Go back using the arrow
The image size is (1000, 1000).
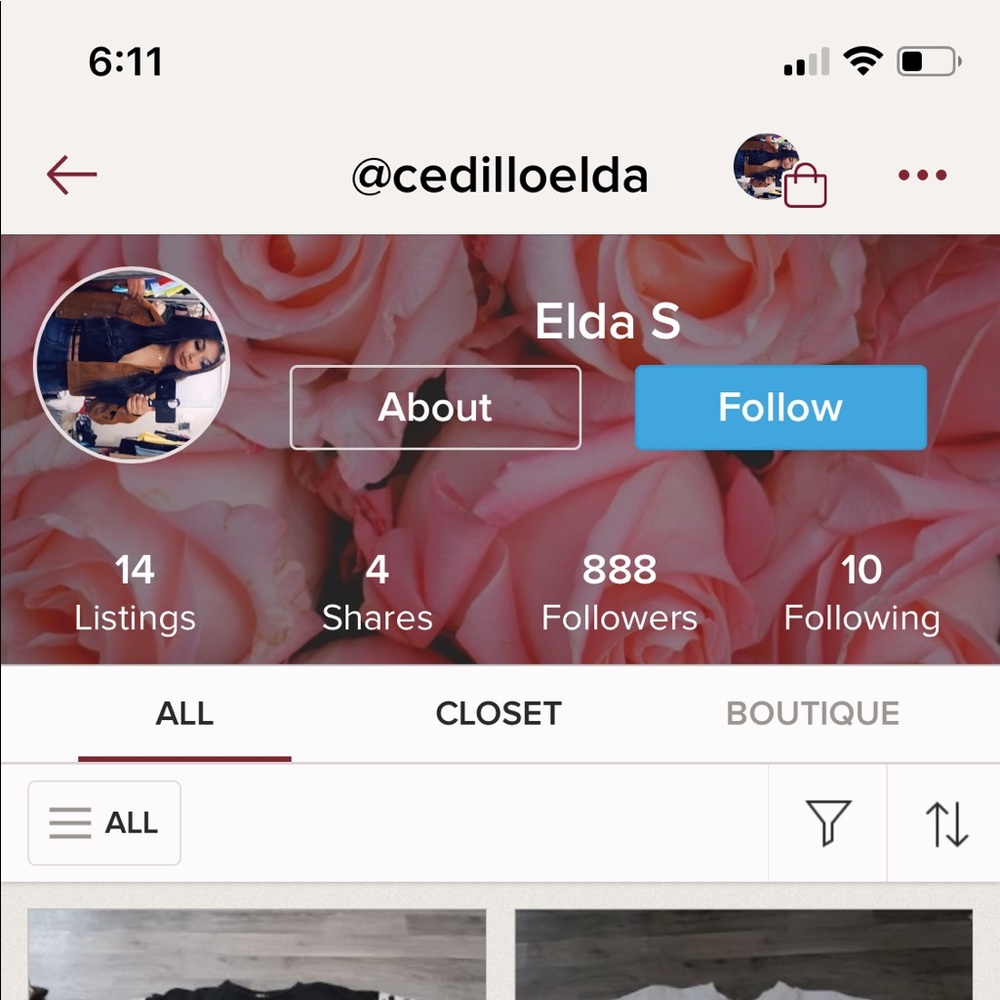pyautogui.click(x=72, y=175)
